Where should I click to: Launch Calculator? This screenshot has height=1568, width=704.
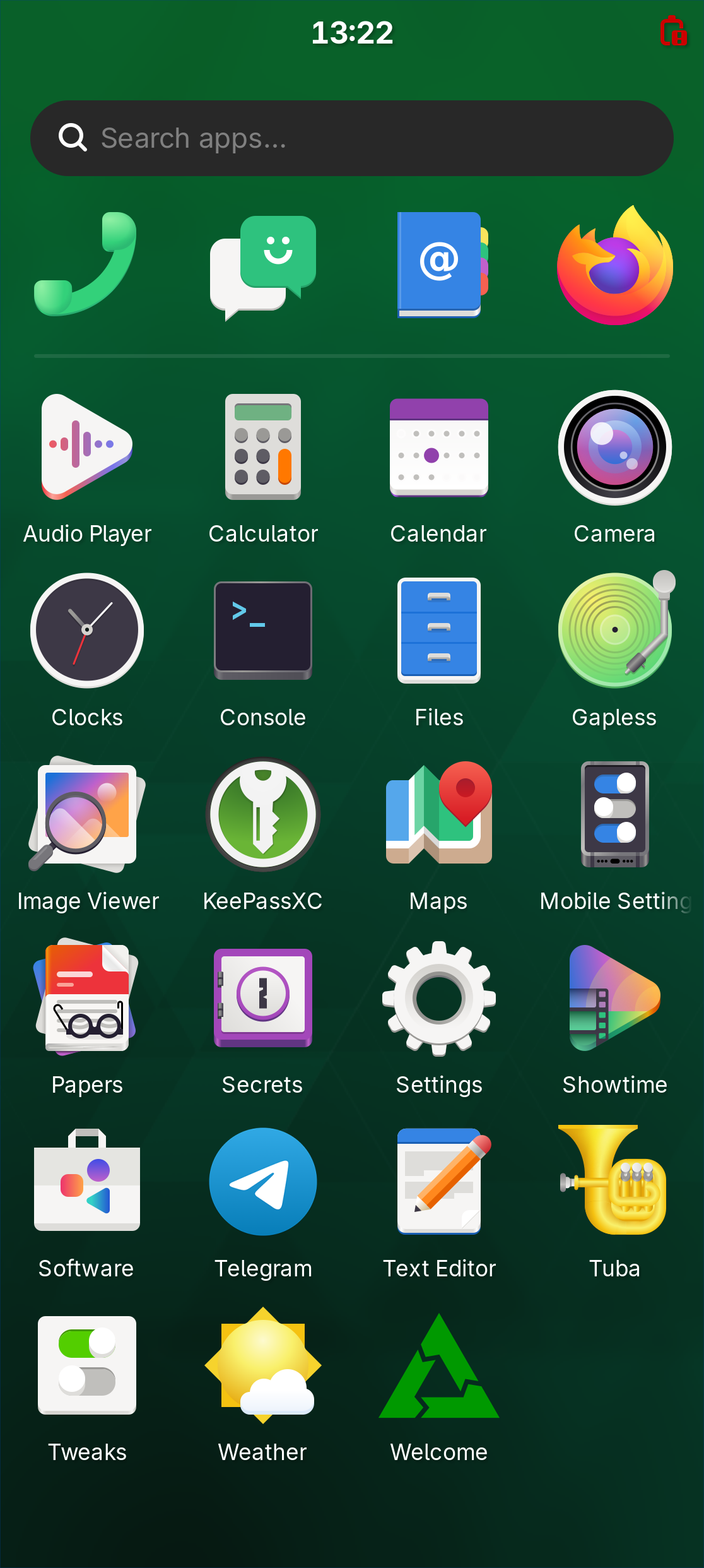pyautogui.click(x=263, y=447)
